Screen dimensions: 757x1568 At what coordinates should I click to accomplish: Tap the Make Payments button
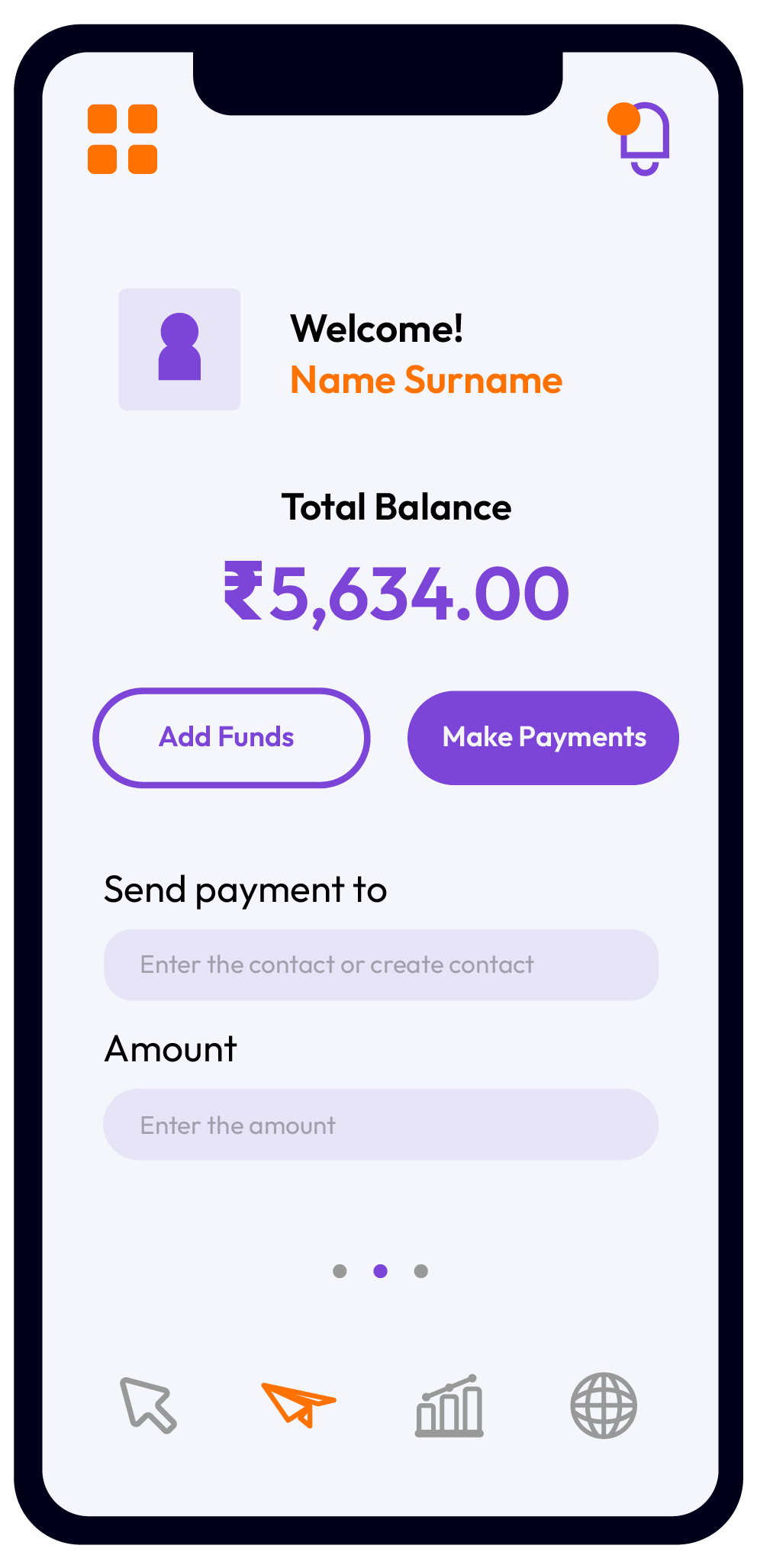pos(543,738)
